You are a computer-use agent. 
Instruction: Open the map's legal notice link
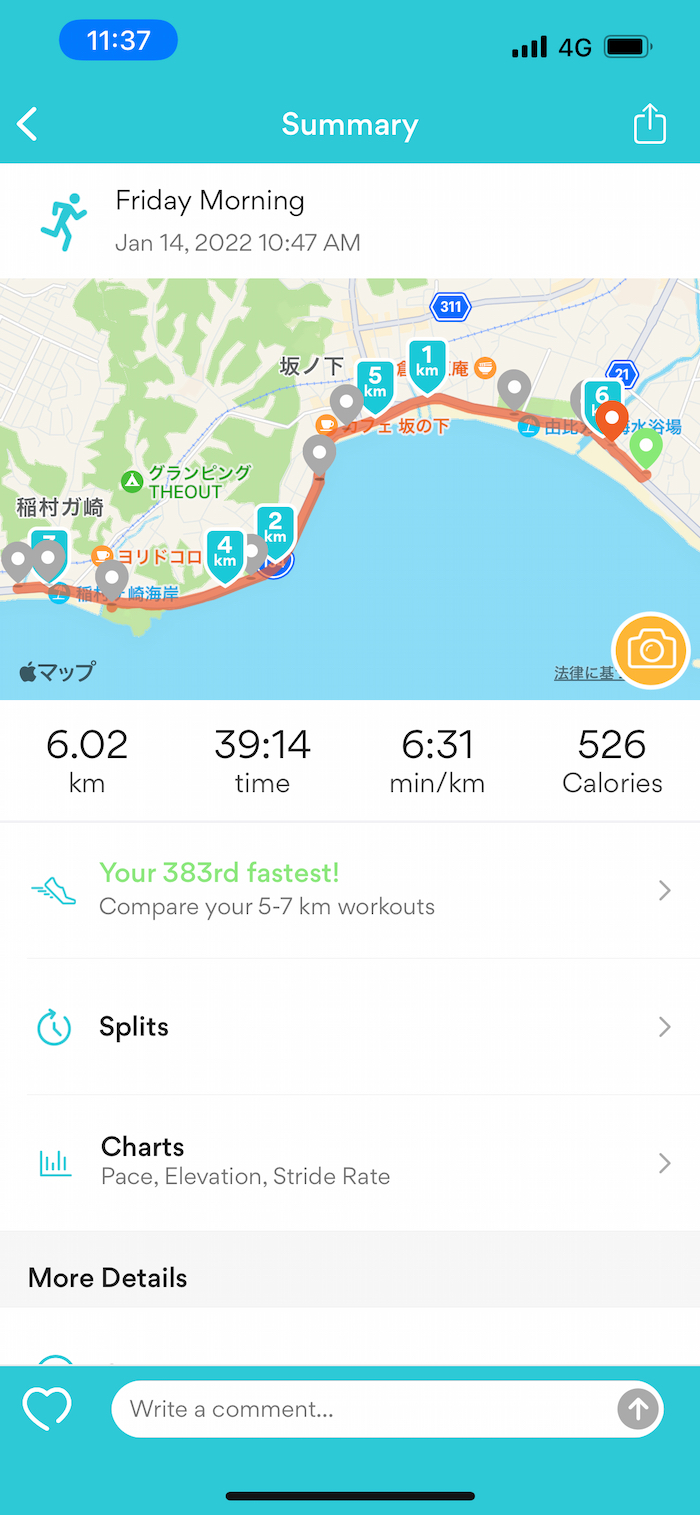pos(584,674)
